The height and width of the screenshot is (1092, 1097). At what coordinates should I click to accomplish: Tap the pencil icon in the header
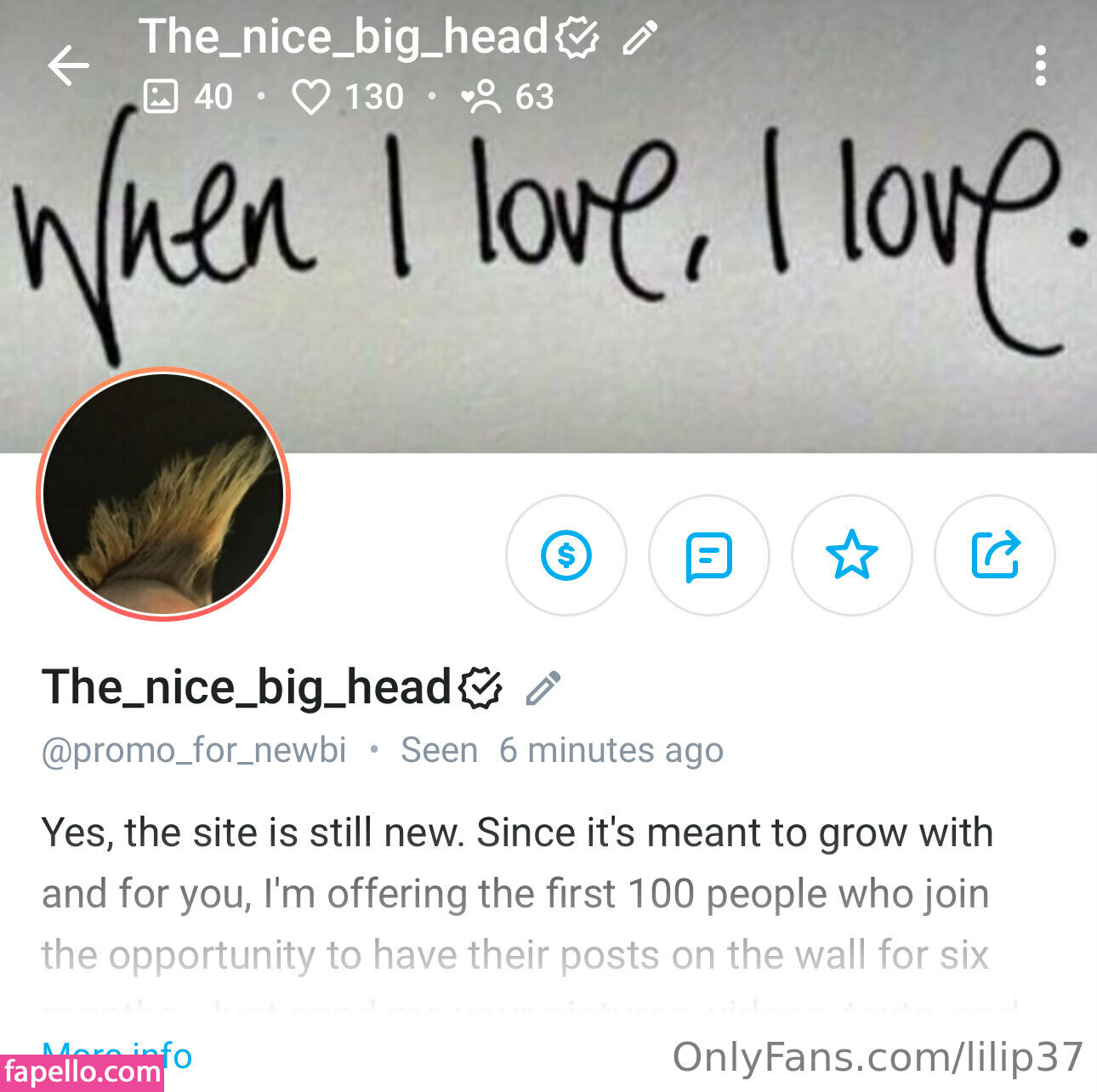[639, 38]
